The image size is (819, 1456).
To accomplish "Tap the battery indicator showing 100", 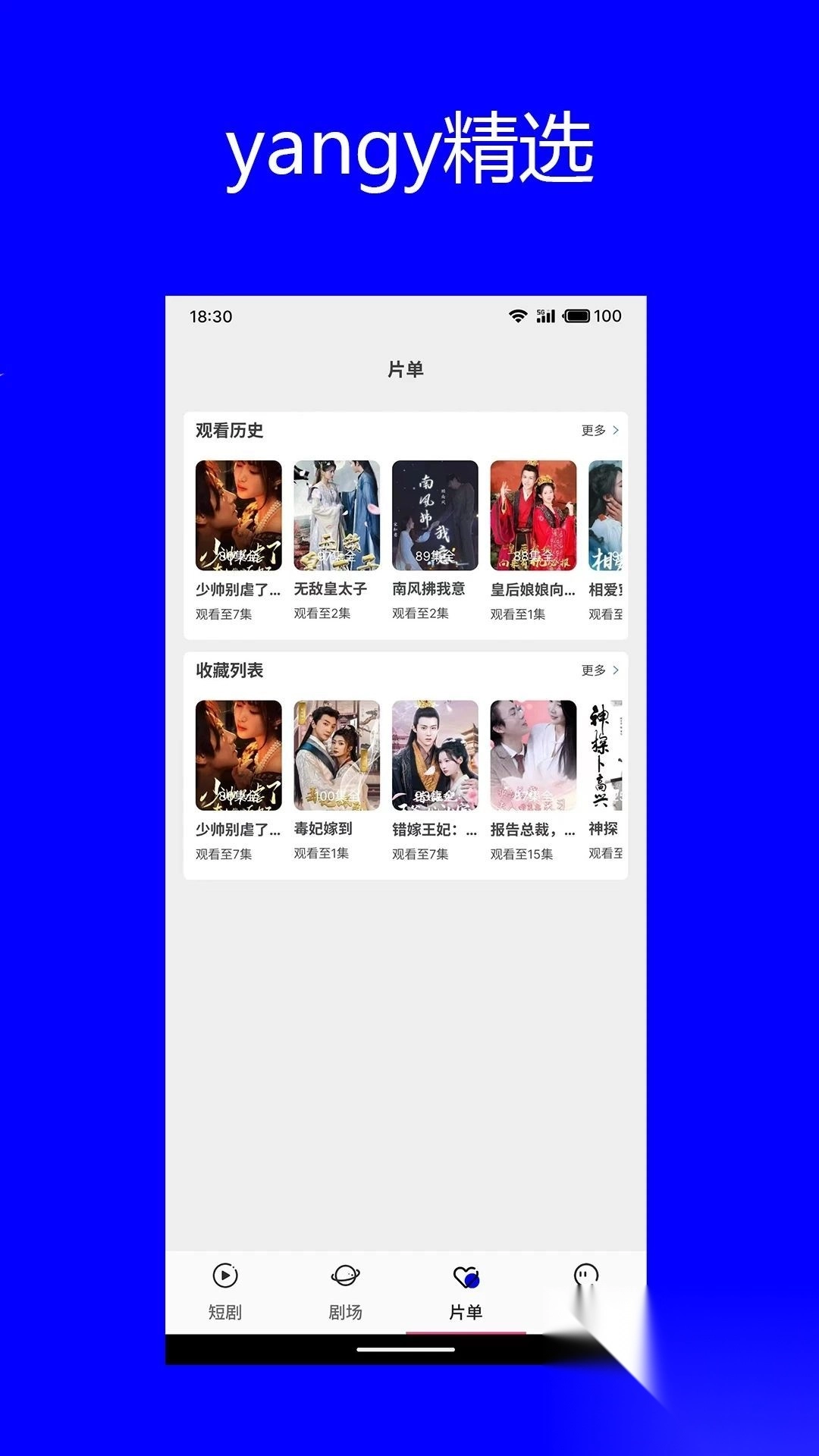I will pos(579,316).
